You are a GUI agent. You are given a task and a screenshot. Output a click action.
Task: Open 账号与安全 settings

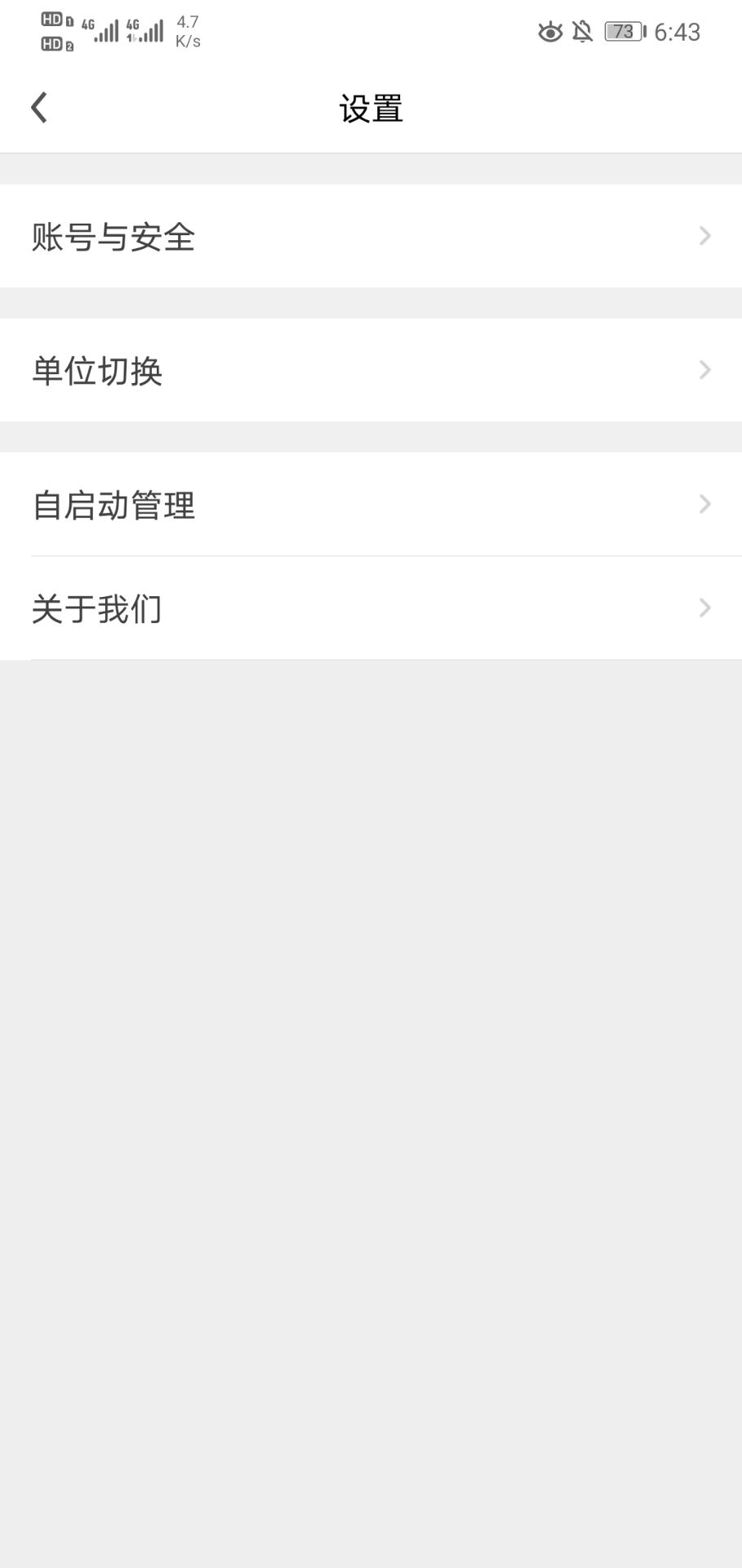[371, 236]
